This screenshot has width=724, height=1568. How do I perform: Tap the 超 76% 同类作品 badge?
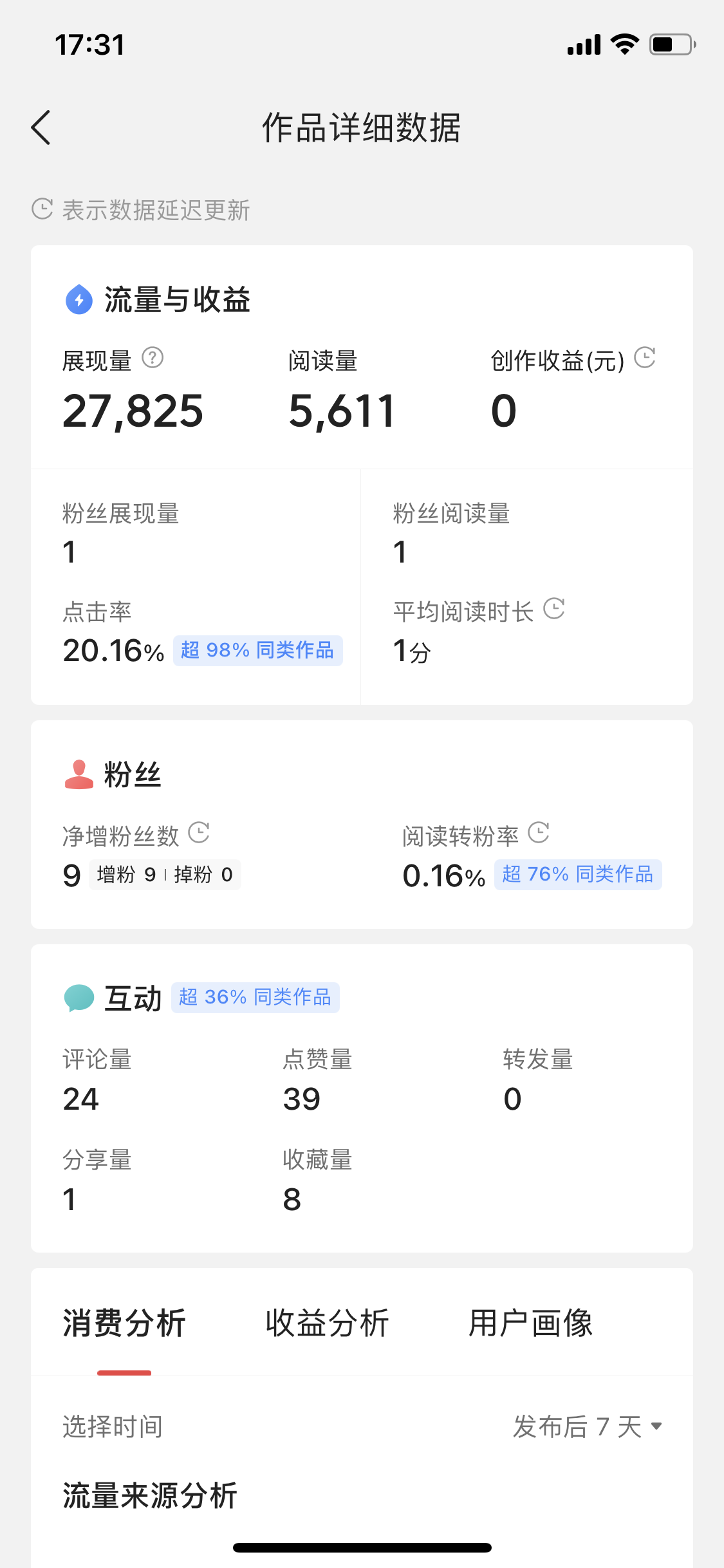click(x=577, y=873)
